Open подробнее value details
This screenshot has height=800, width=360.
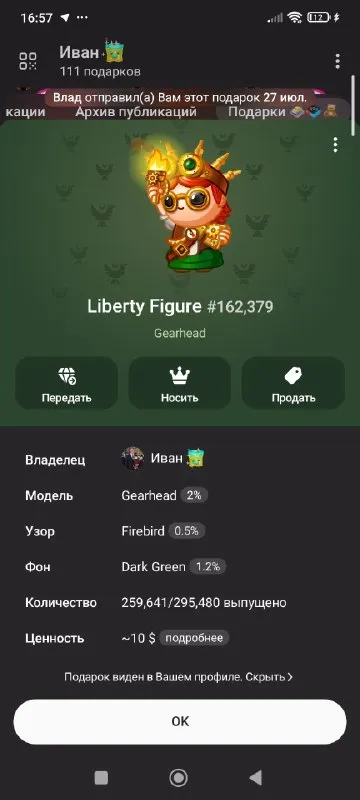tap(194, 638)
